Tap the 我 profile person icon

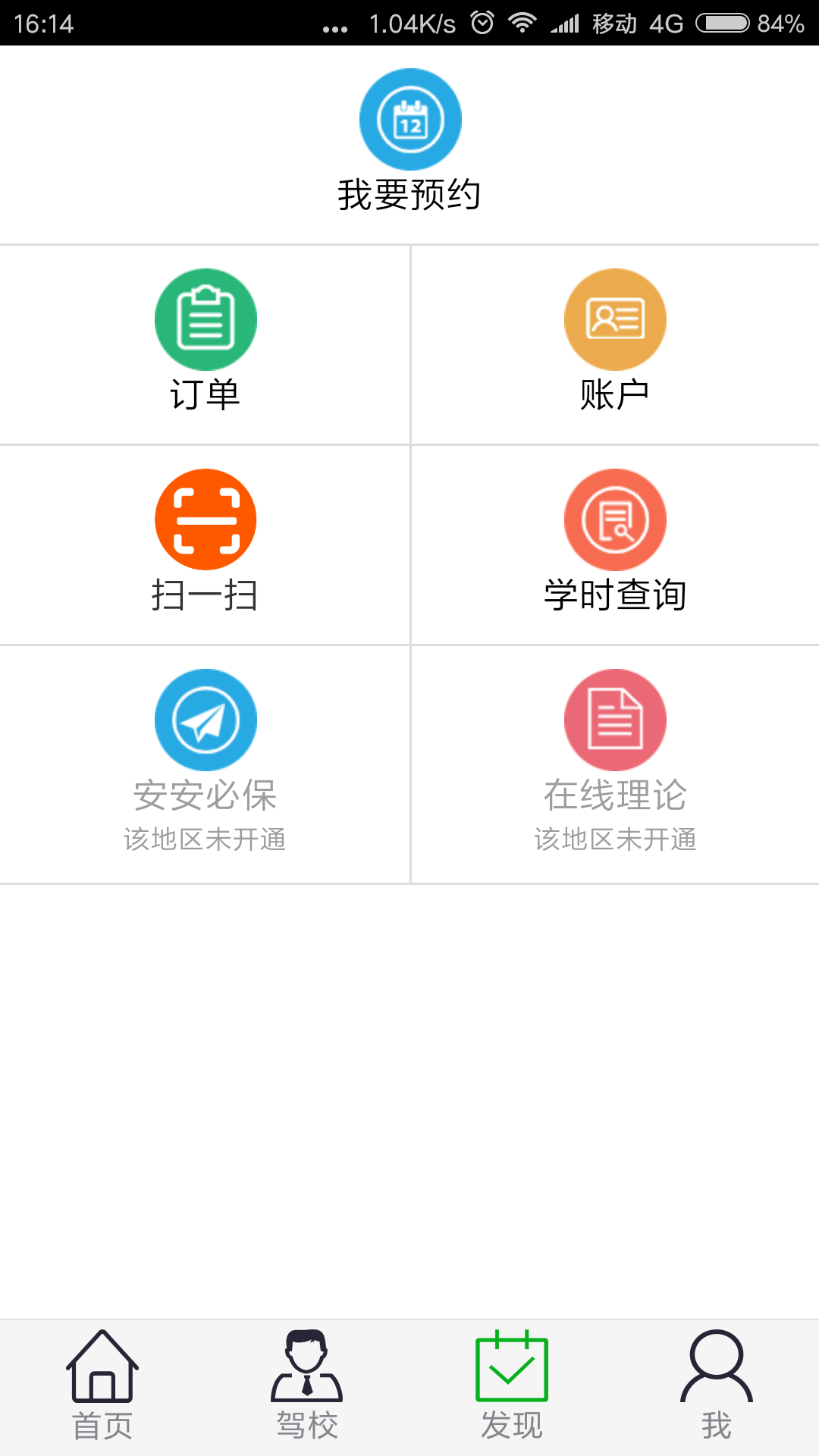click(x=717, y=1382)
